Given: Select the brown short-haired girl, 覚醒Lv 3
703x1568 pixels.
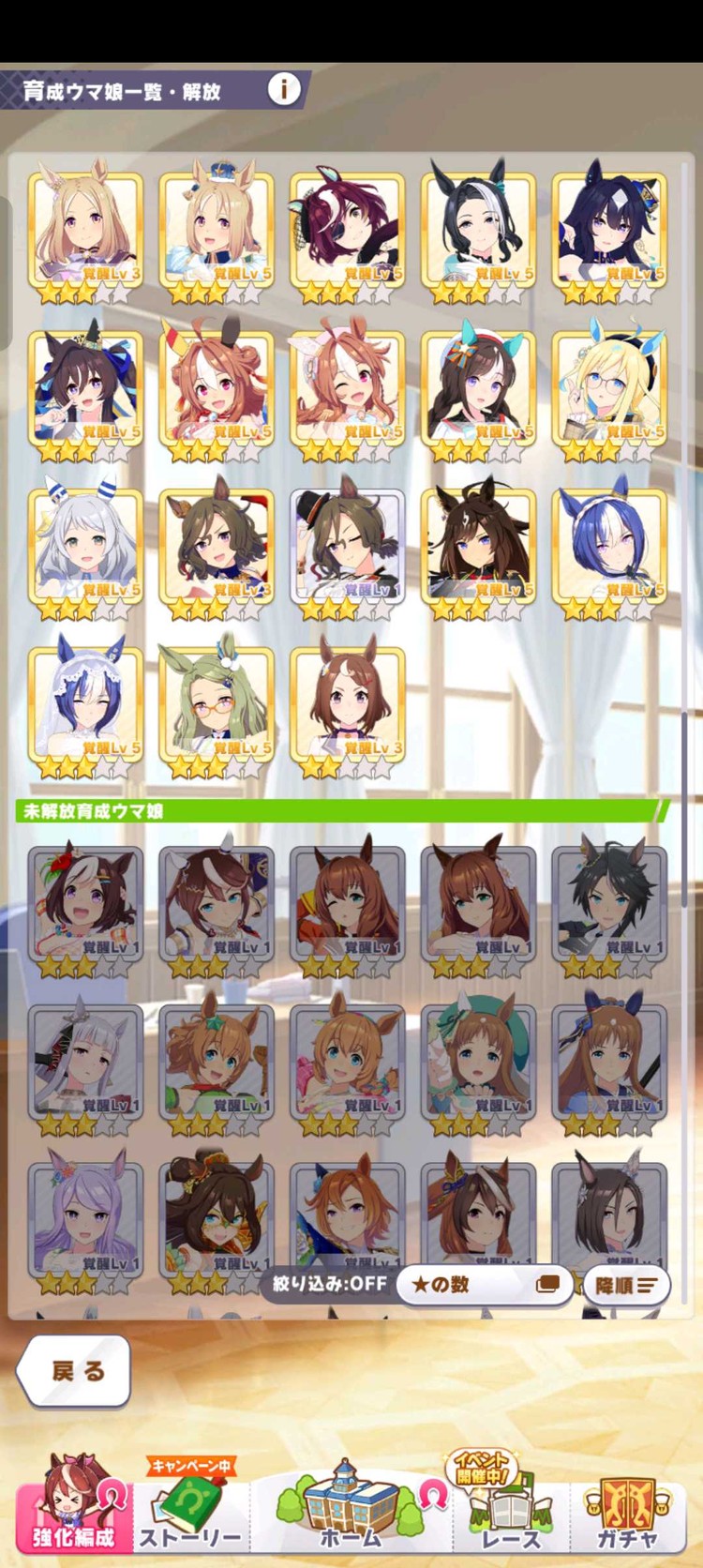Looking at the screenshot, I should point(348,703).
